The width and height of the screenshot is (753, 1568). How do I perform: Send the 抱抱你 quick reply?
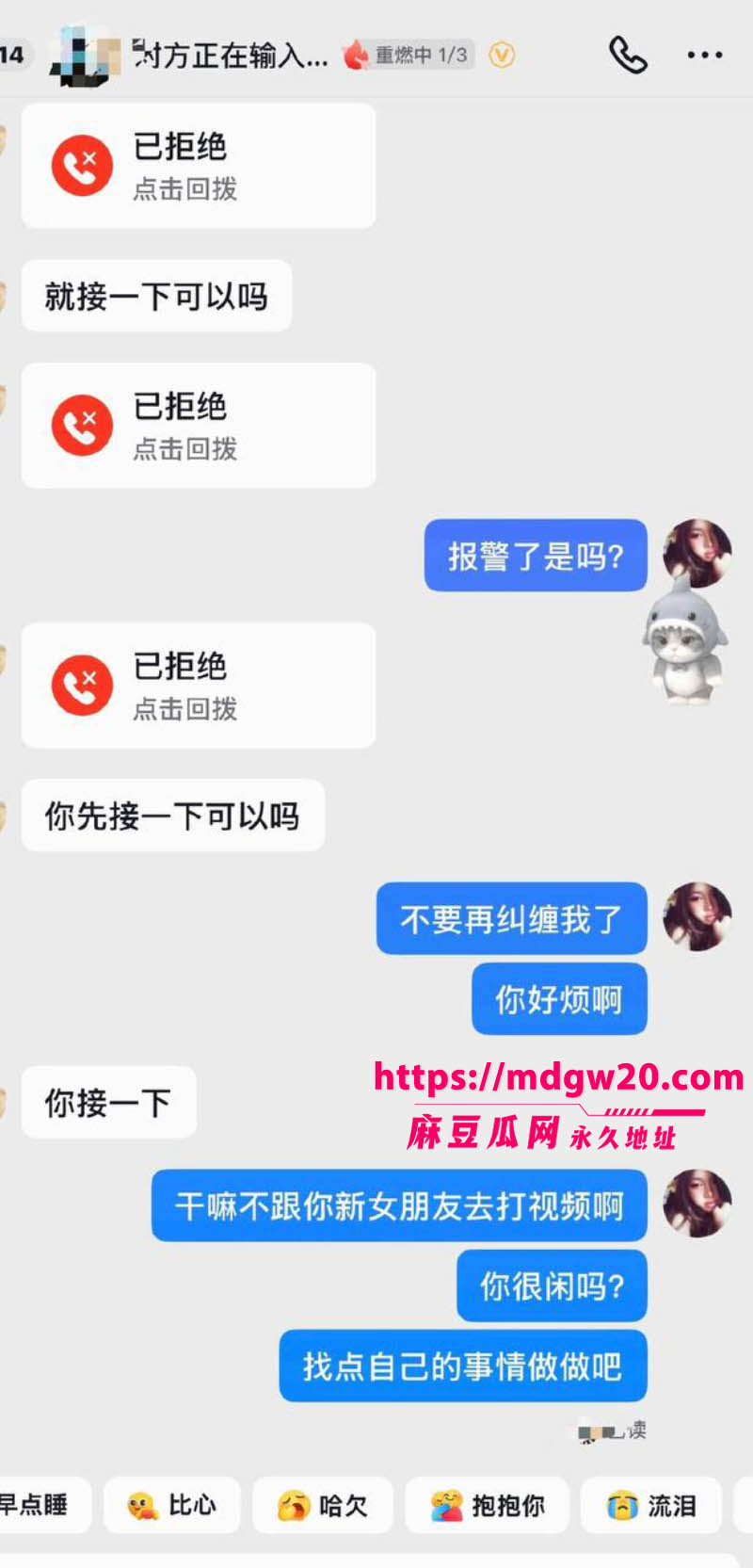487,1505
